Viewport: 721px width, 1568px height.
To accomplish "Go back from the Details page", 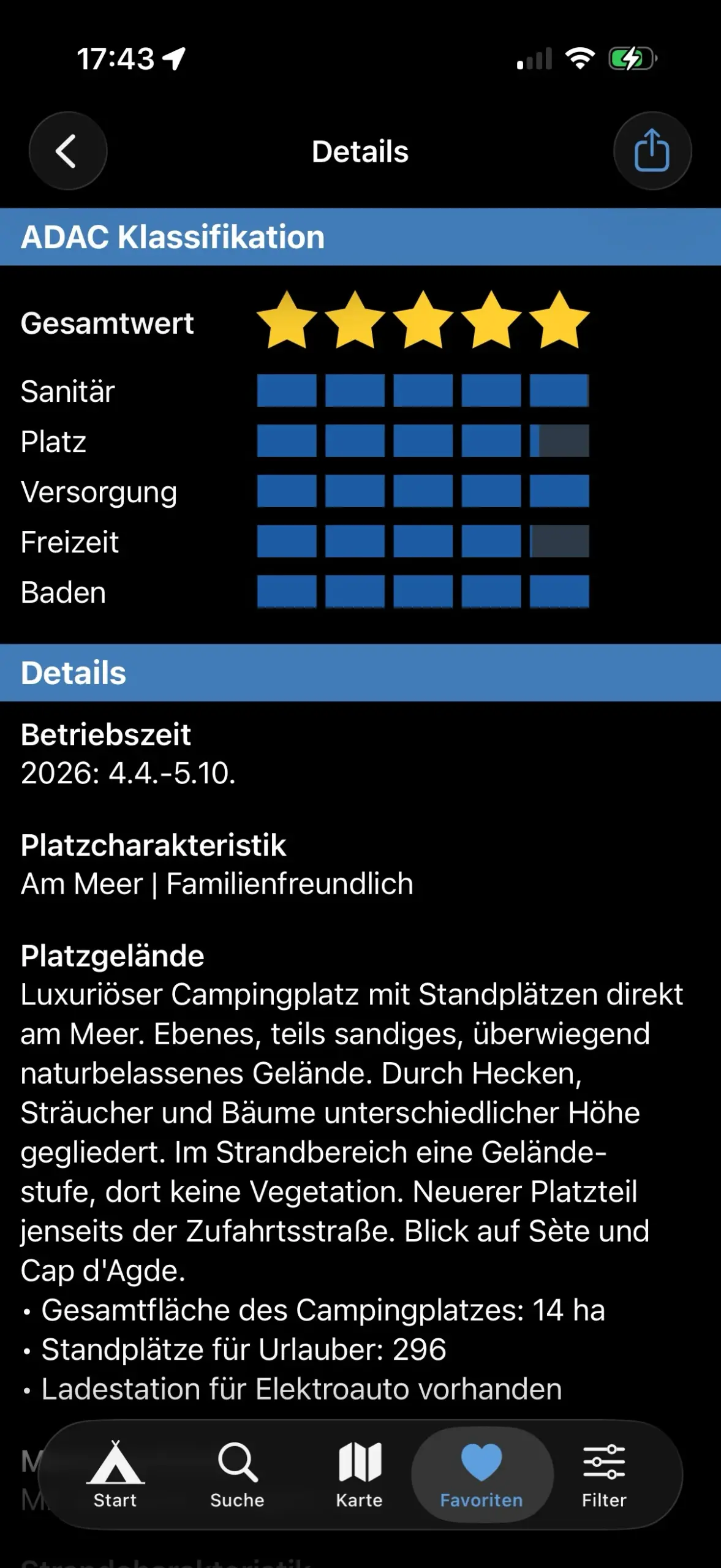I will click(x=67, y=151).
